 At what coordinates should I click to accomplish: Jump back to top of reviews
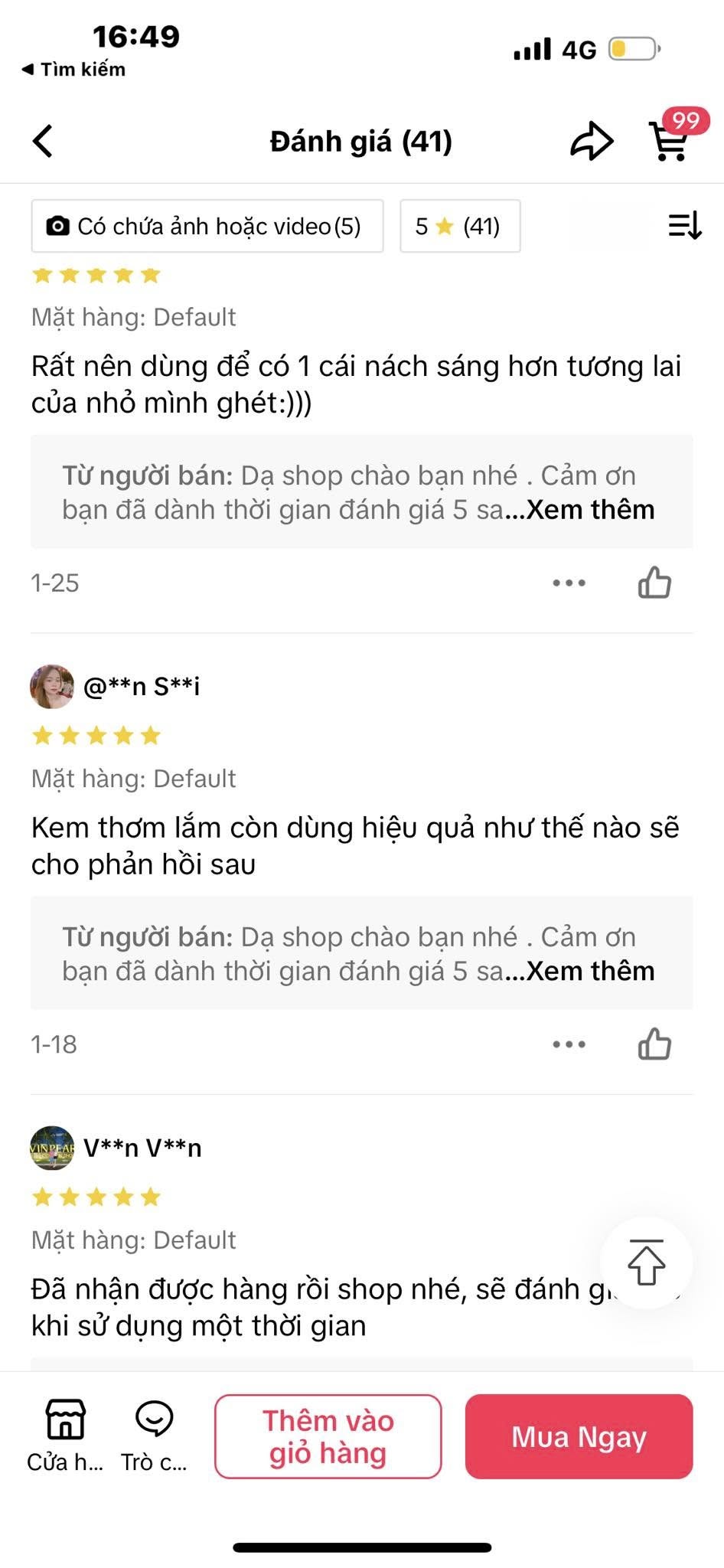[646, 1263]
